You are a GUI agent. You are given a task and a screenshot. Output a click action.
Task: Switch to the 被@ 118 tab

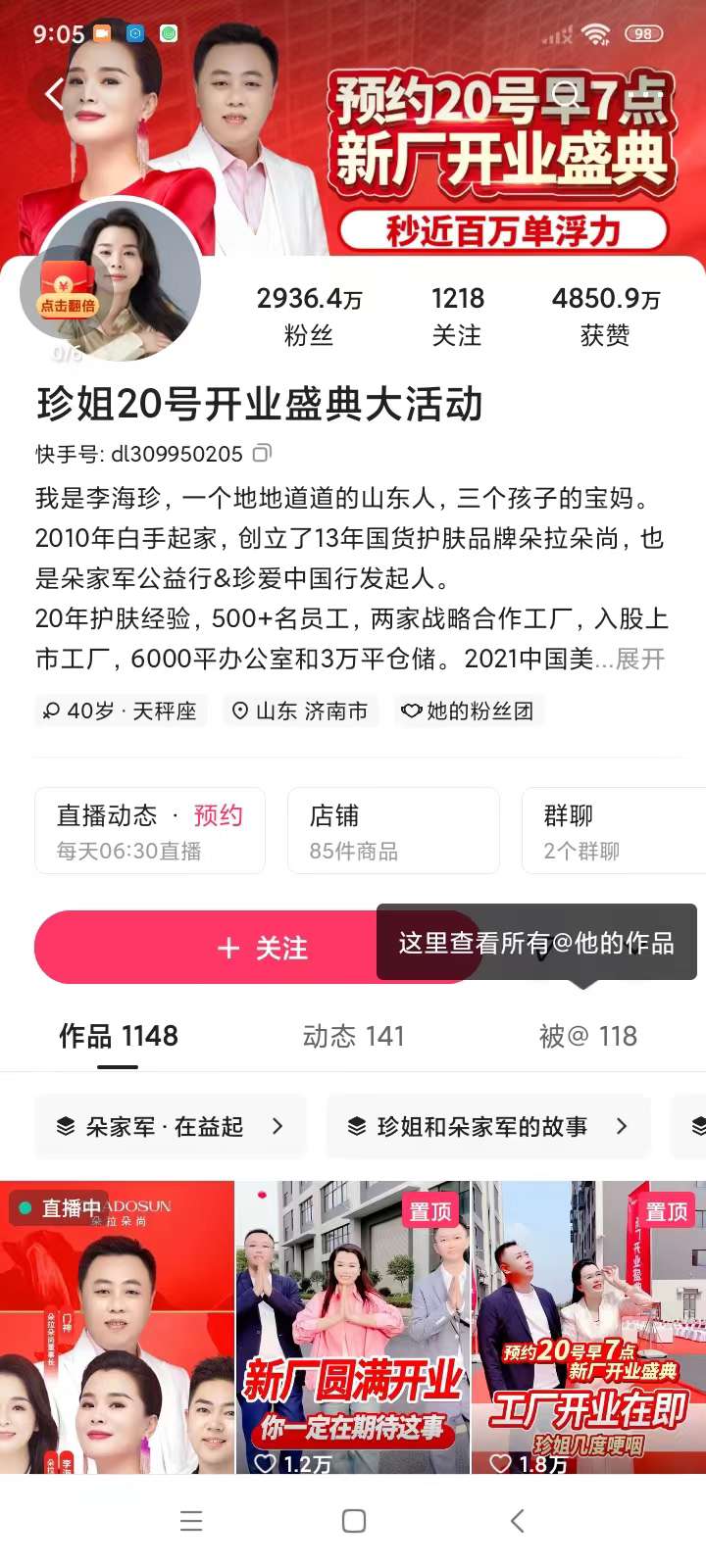[587, 1036]
